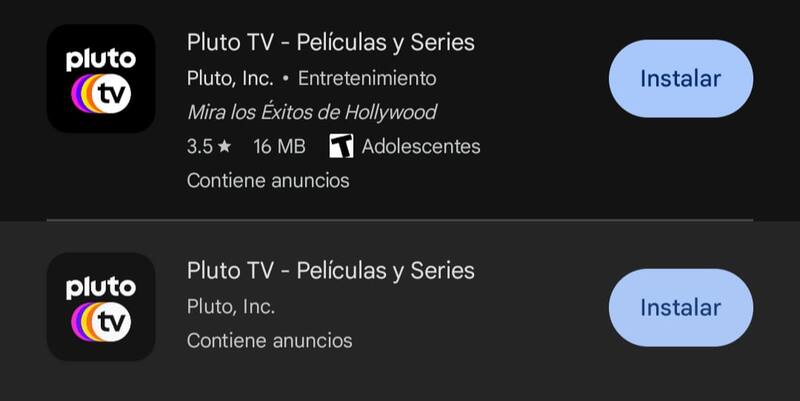The image size is (800, 401).
Task: Open the Pluto TV listing labeled Entretenimiento
Action: click(x=330, y=43)
